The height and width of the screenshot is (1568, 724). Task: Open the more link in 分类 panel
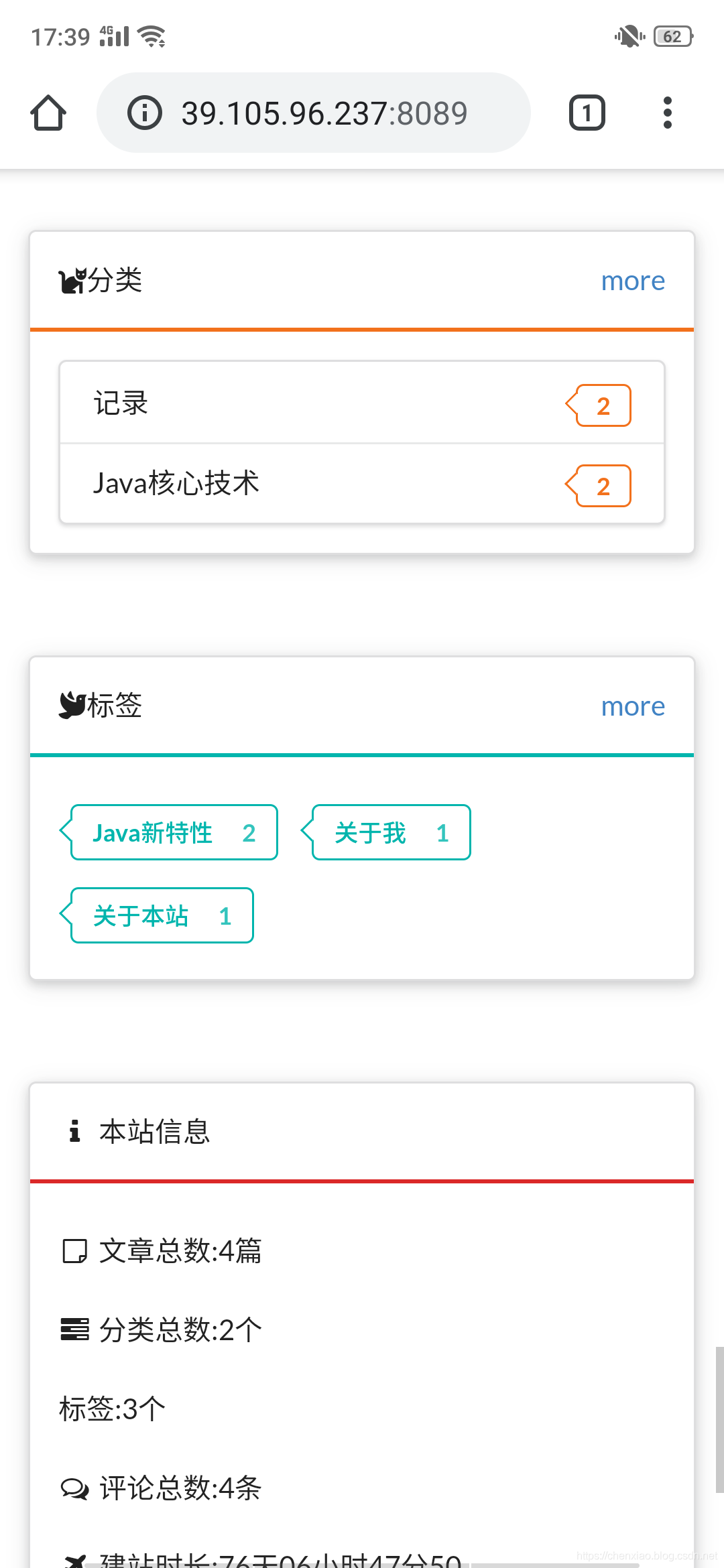click(633, 281)
